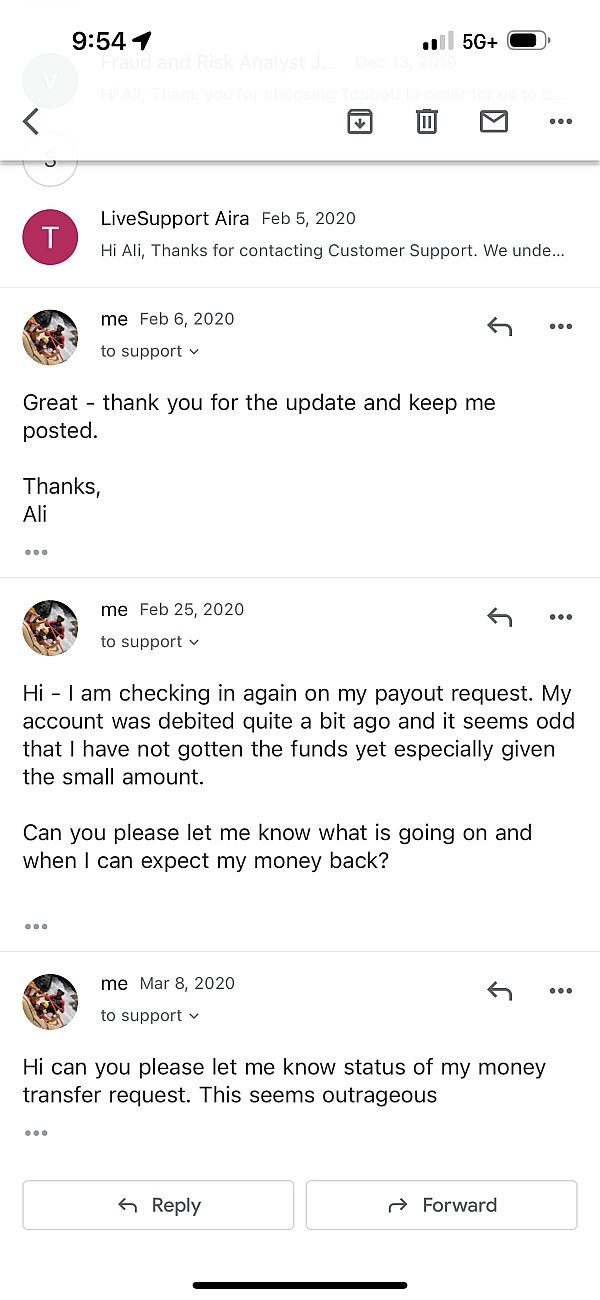This screenshot has height=1300, width=600.
Task: Open more options for the Mar 8 message
Action: tap(561, 991)
